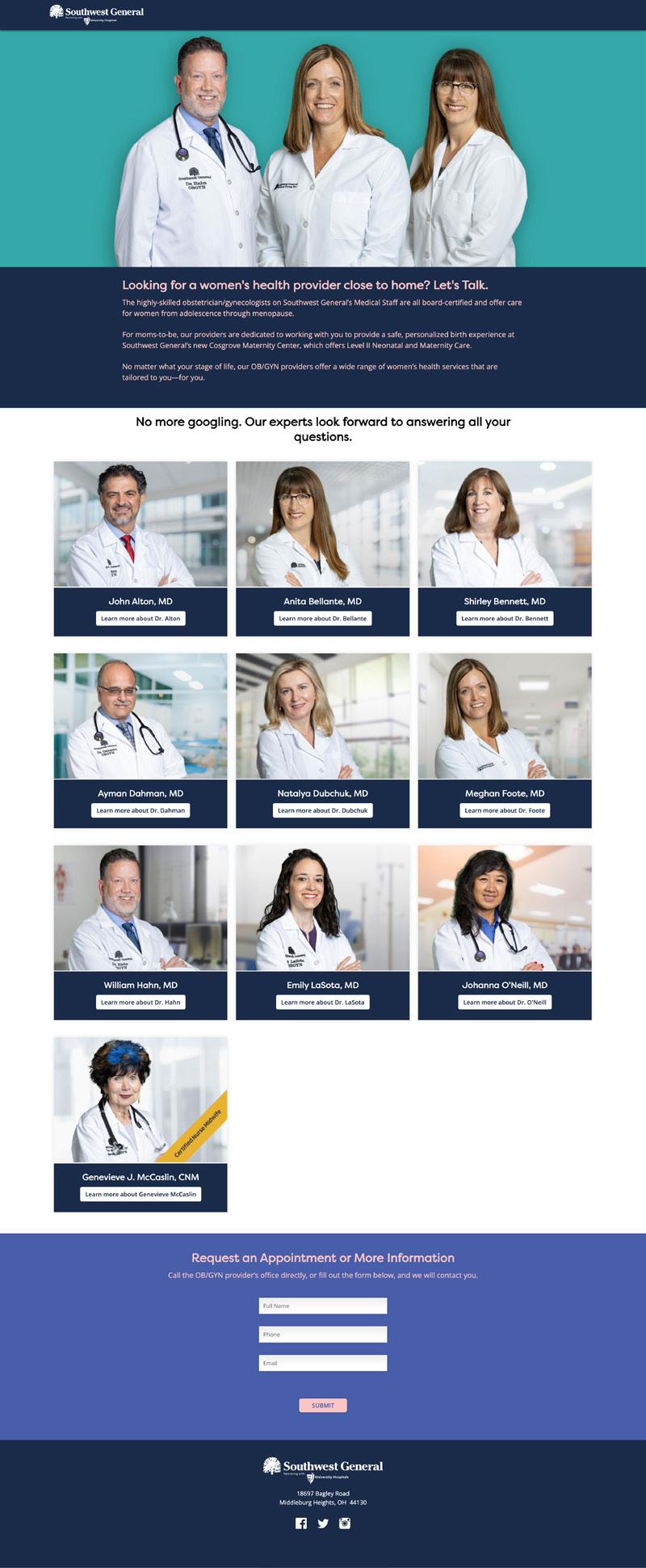
Task: View details for Dr. Dahman
Action: (141, 810)
